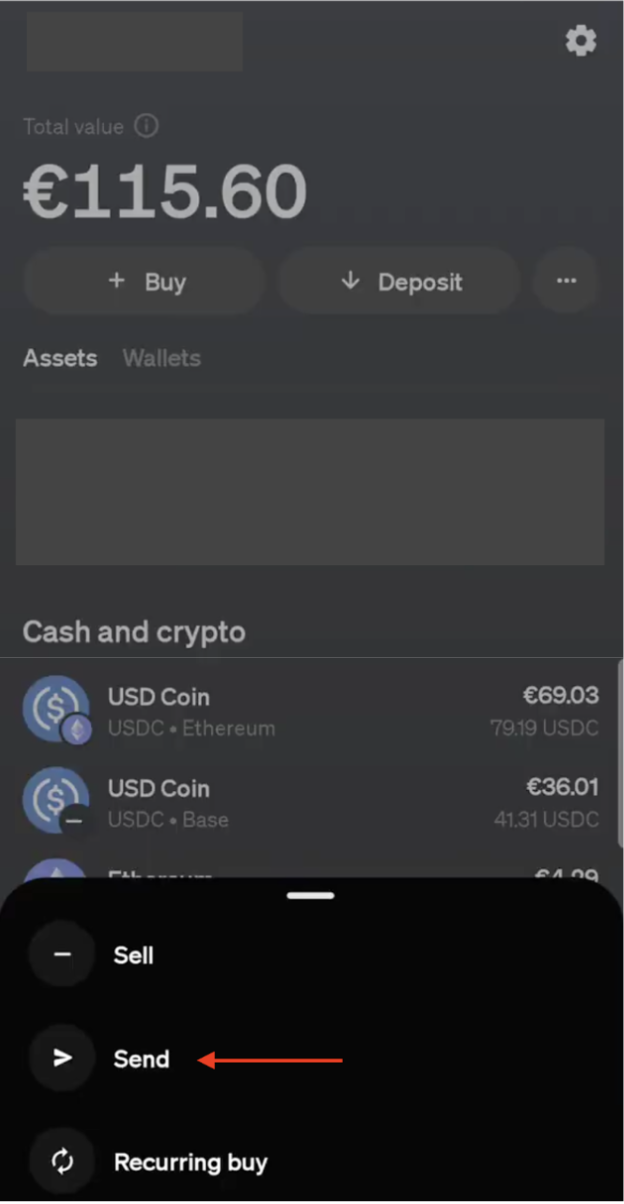The width and height of the screenshot is (624, 1204).
Task: Select Recurring buy option
Action: coord(190,1162)
